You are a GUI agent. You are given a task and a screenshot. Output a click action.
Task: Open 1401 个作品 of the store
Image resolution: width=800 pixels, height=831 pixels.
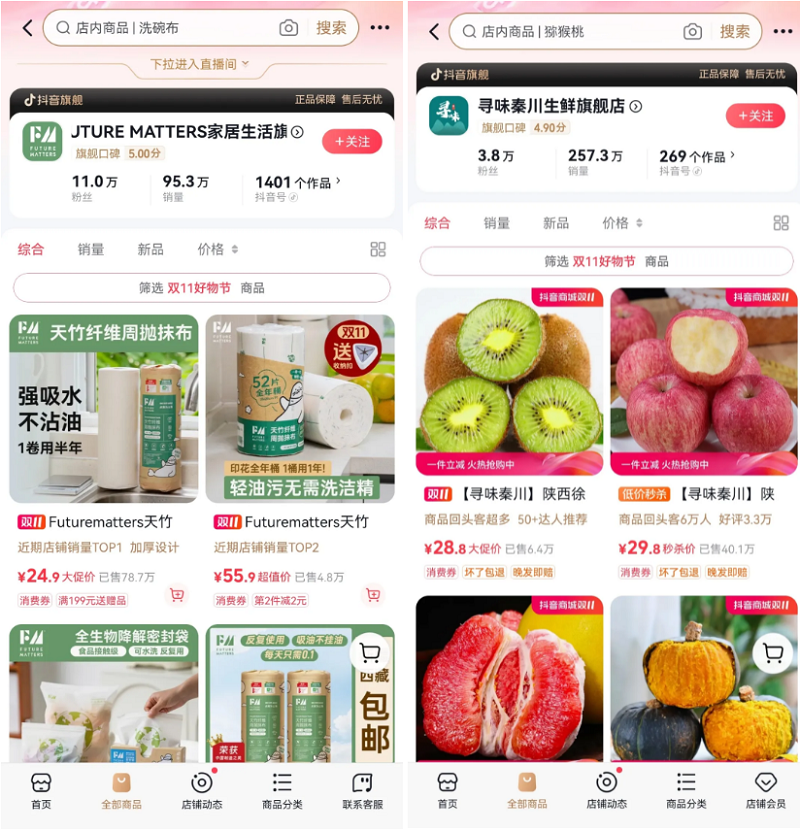[297, 182]
